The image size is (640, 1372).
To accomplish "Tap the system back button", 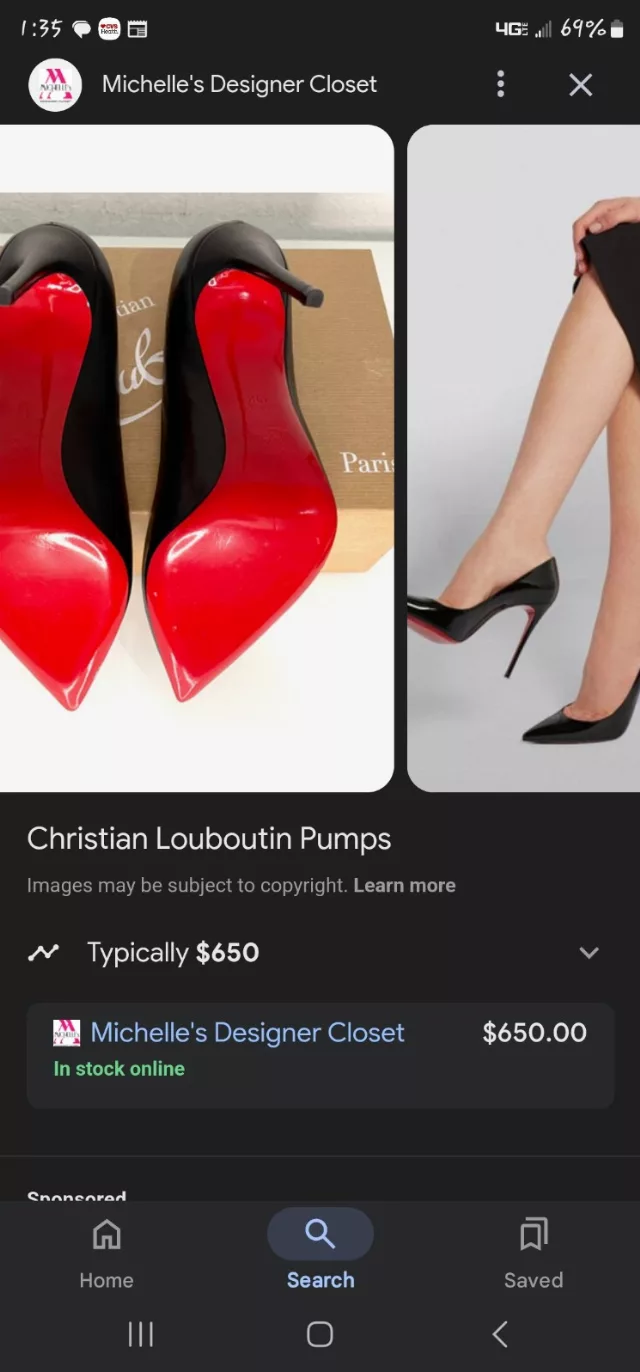I will pos(500,1333).
